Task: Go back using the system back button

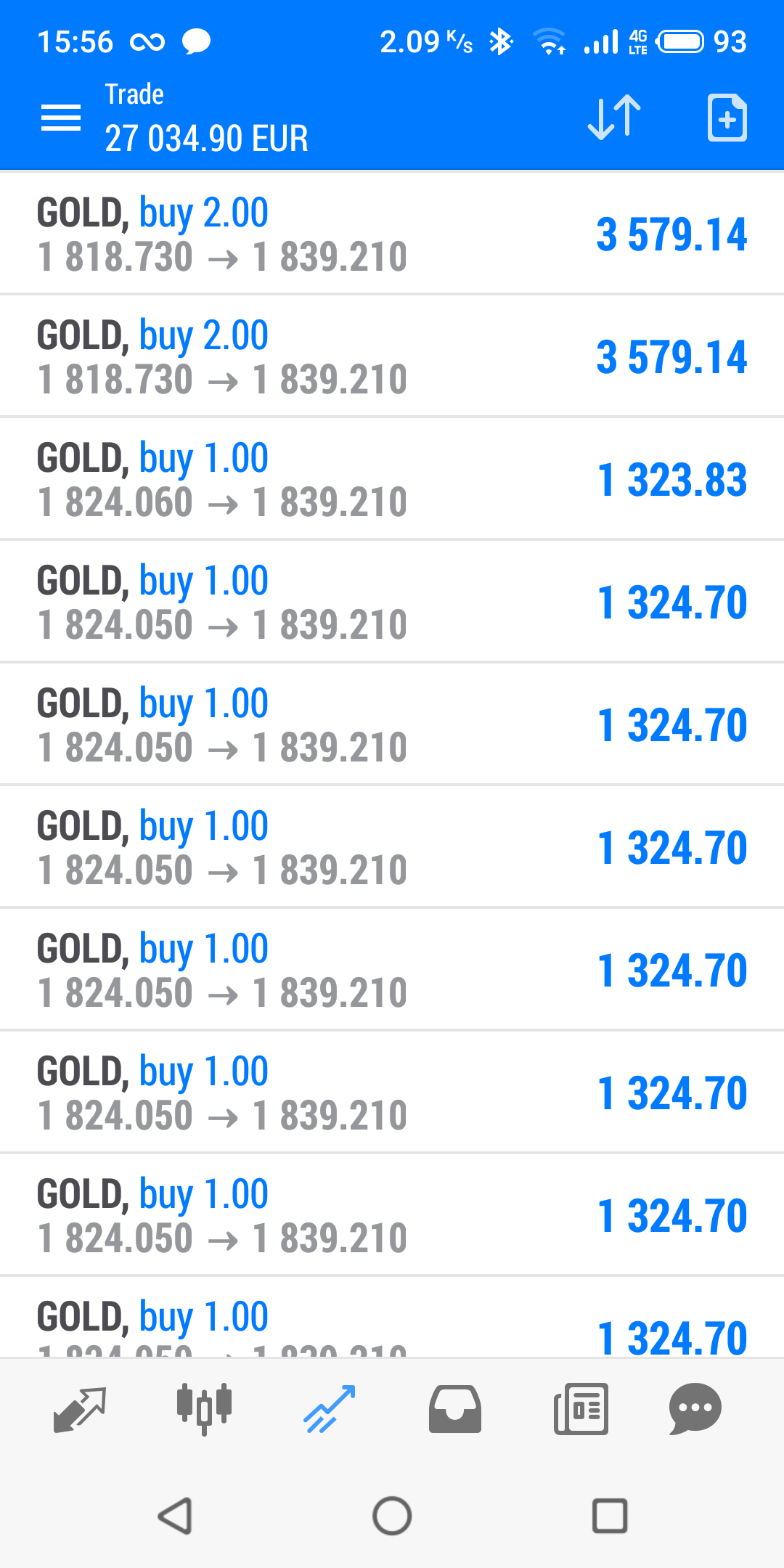Action: pyautogui.click(x=175, y=1516)
